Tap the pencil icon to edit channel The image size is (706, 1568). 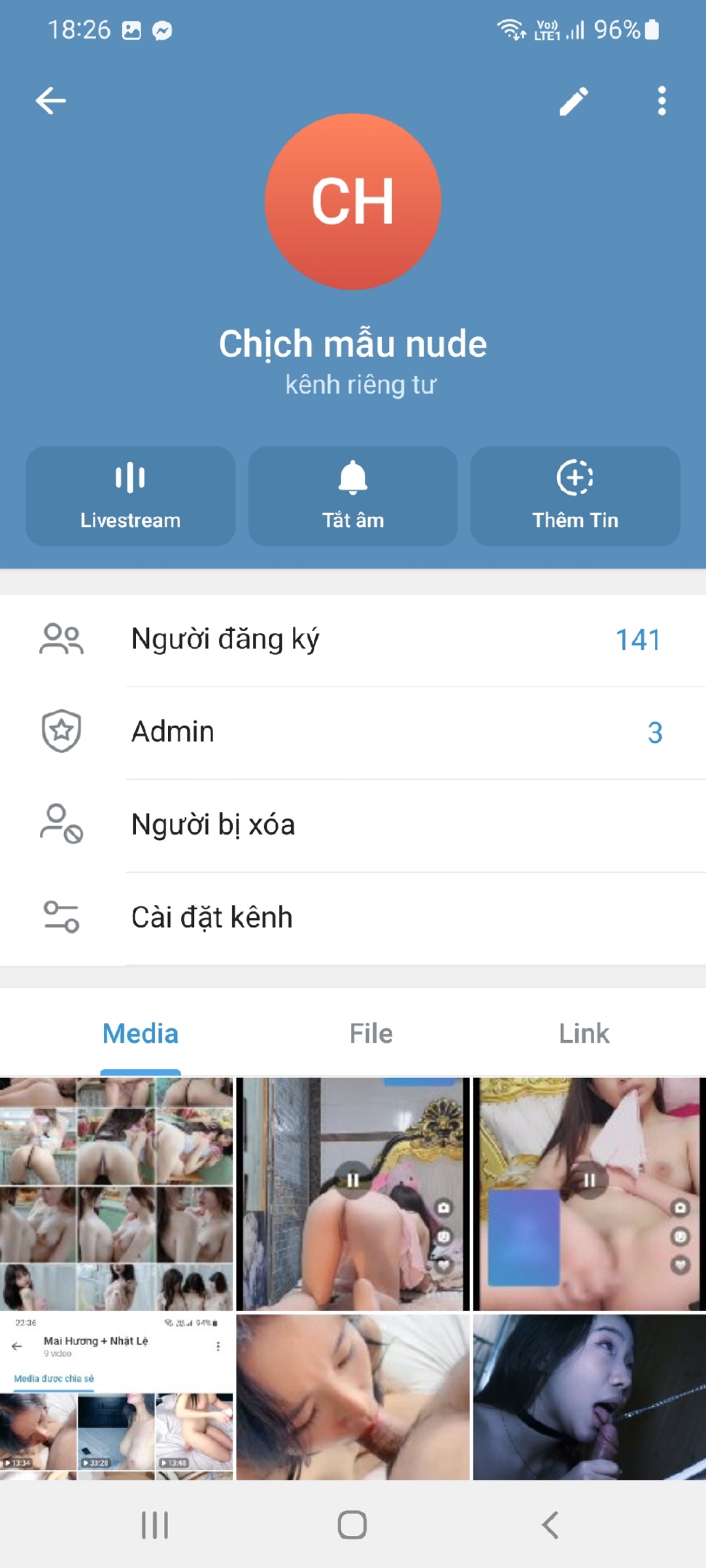573,101
